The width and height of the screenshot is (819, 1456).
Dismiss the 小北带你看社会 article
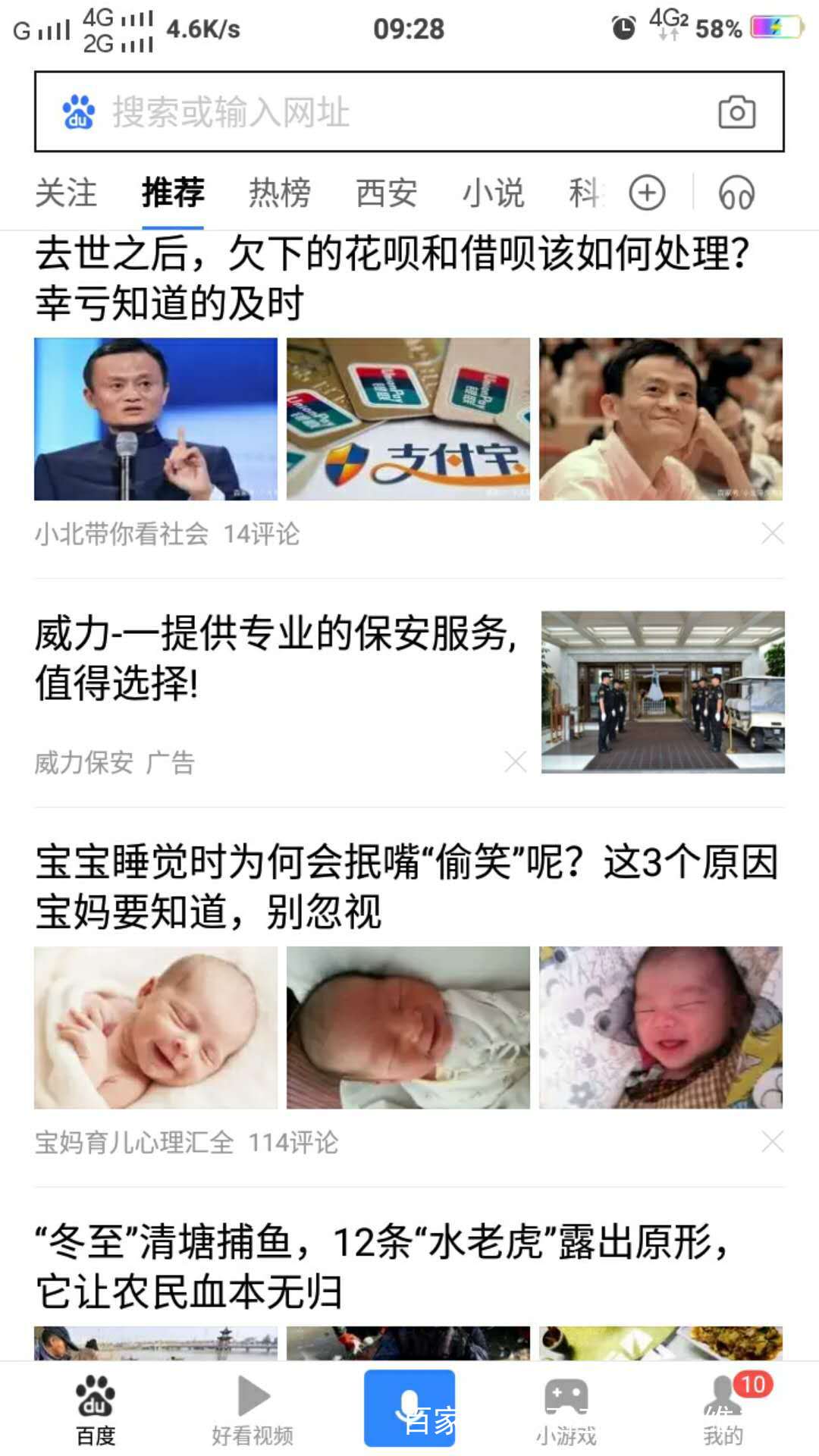[772, 534]
